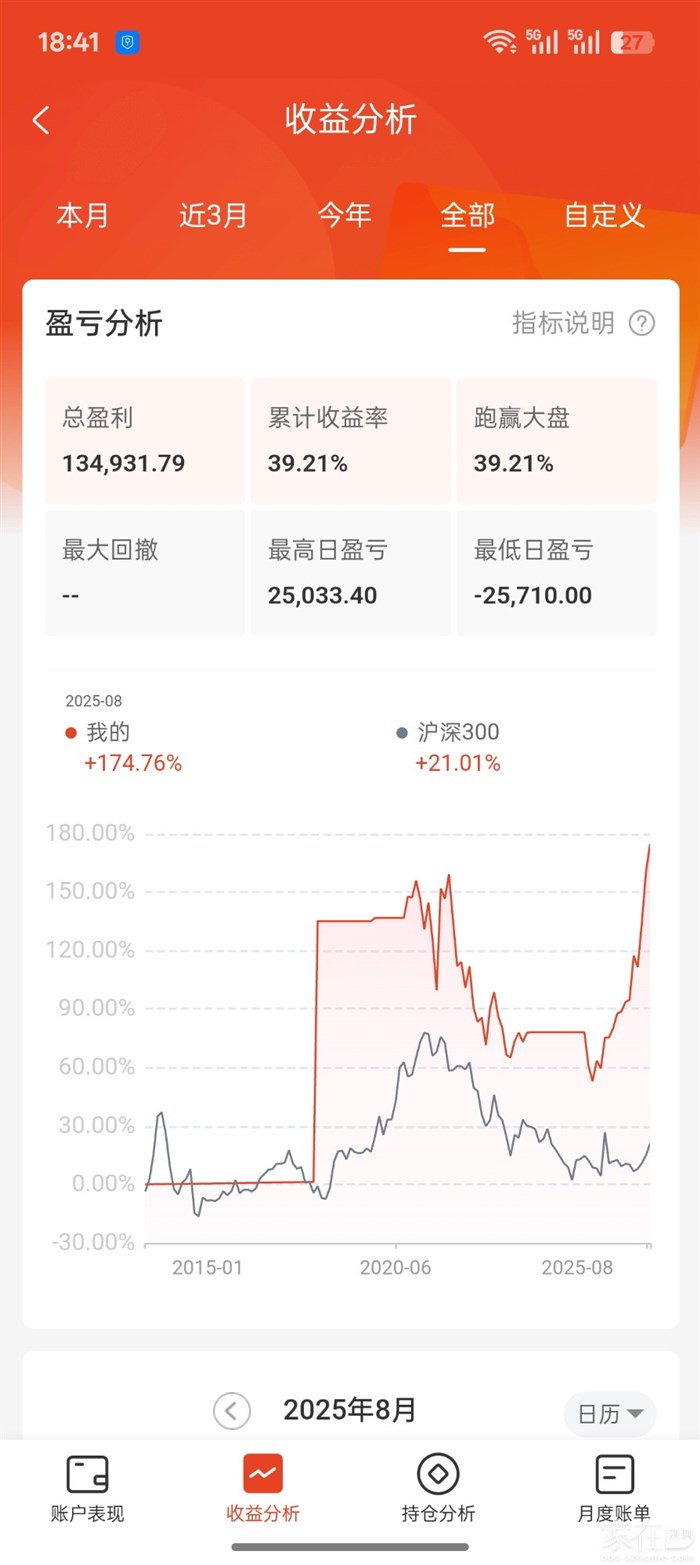Viewport: 700px width, 1565px height.
Task: Go back from 收益分析 page
Action: 41,121
